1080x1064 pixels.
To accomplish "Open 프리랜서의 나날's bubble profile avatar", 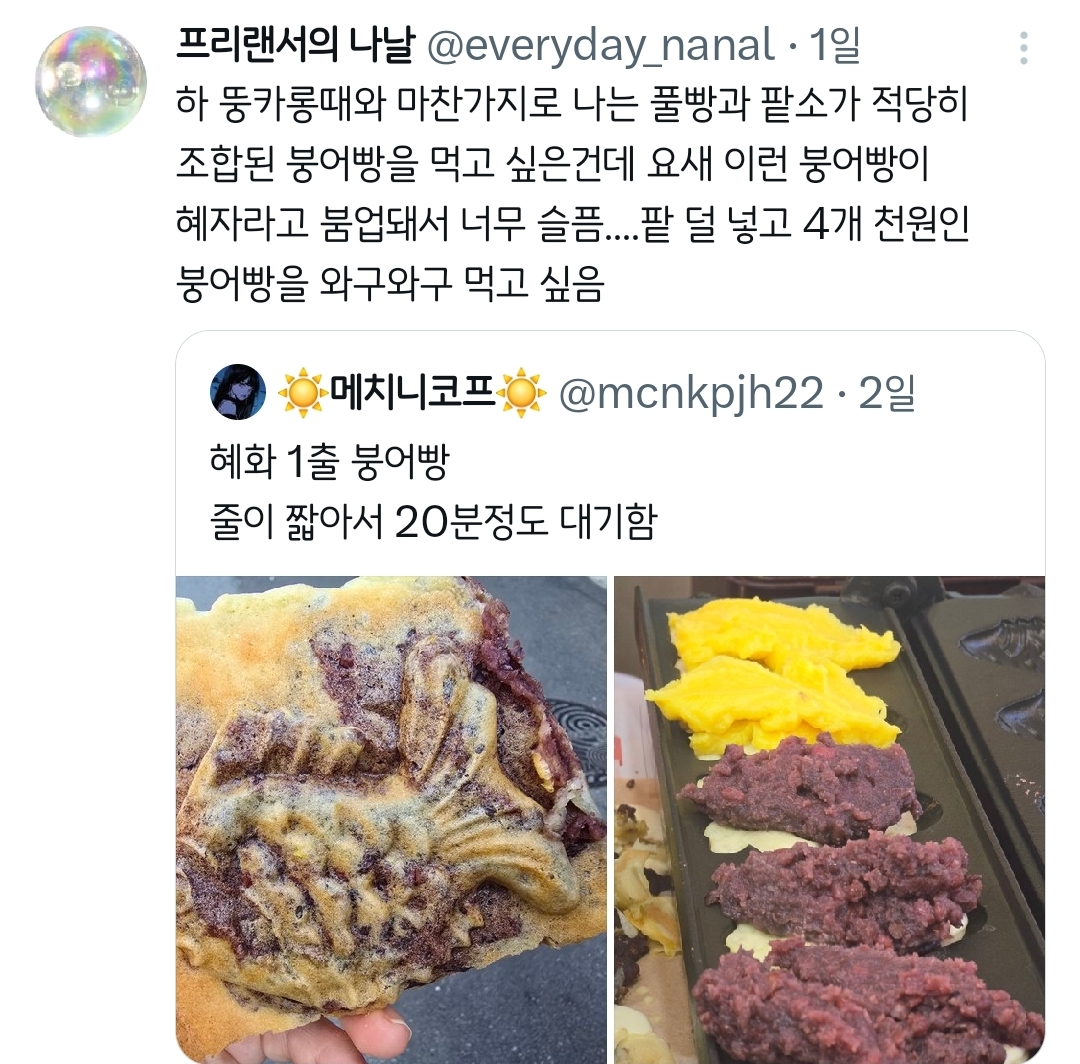I will click(x=91, y=82).
